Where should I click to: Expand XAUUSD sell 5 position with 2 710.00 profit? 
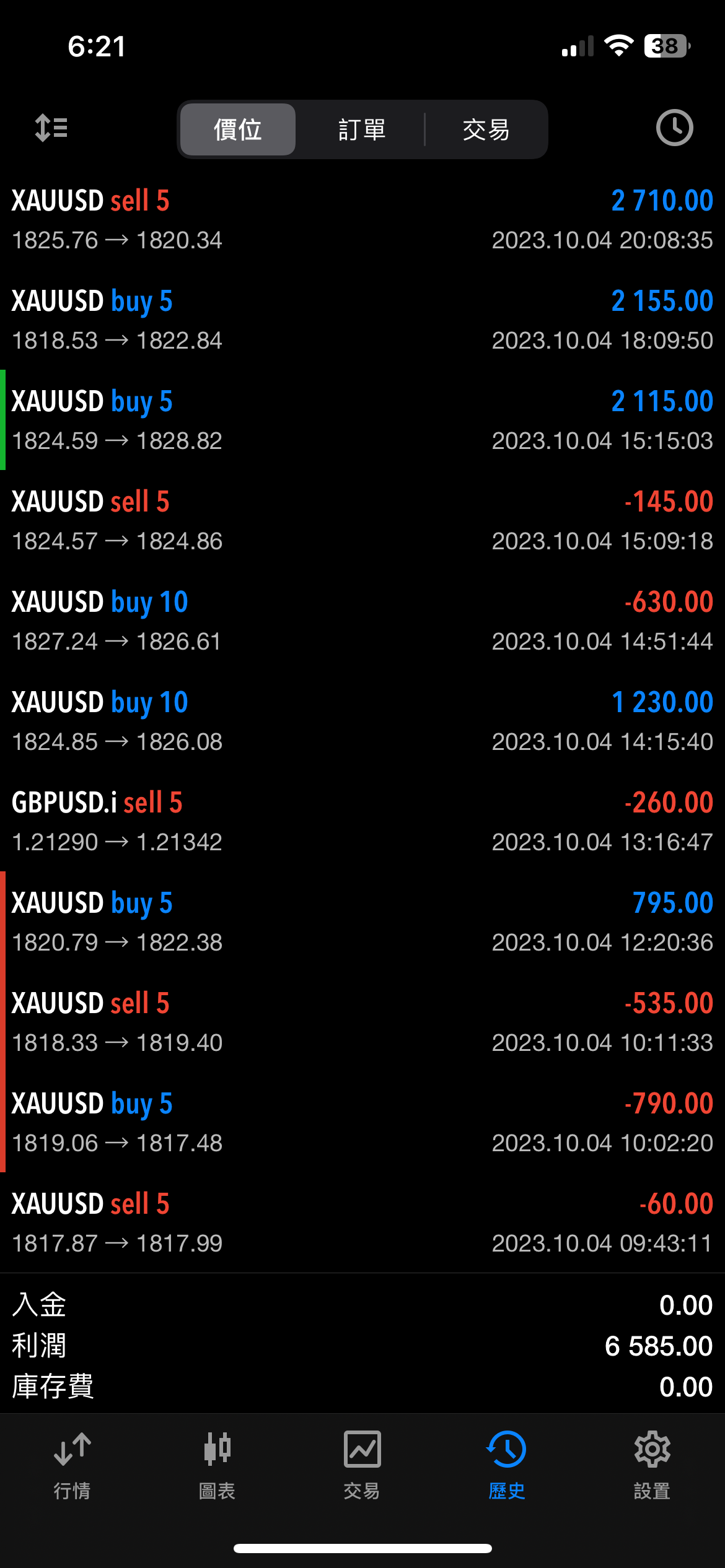(362, 219)
